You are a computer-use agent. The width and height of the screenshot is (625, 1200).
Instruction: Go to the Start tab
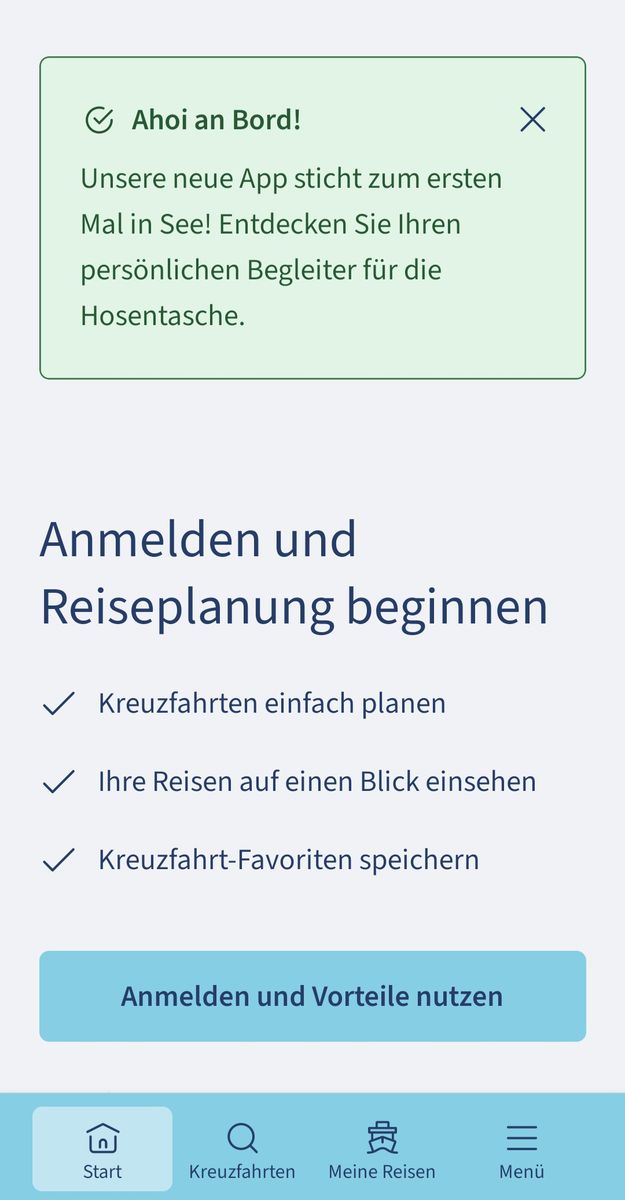click(102, 1148)
